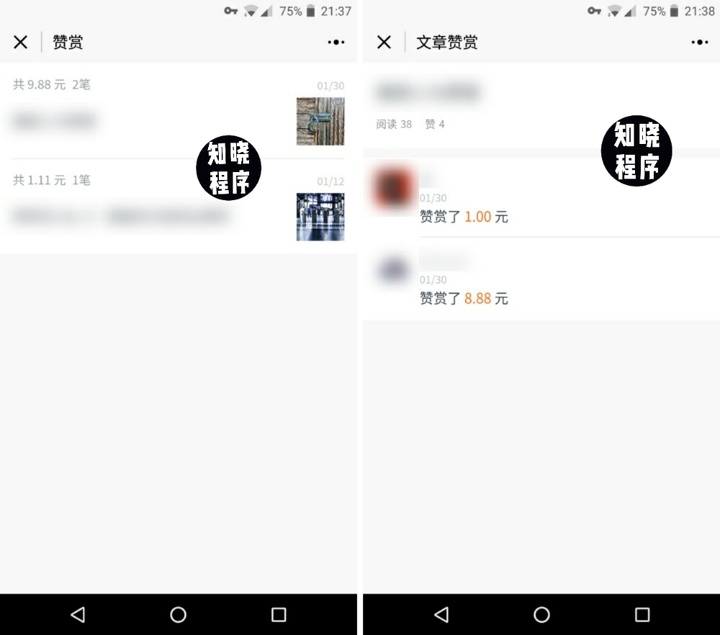720x635 pixels.
Task: Close the 文章赞赏 page
Action: (383, 42)
